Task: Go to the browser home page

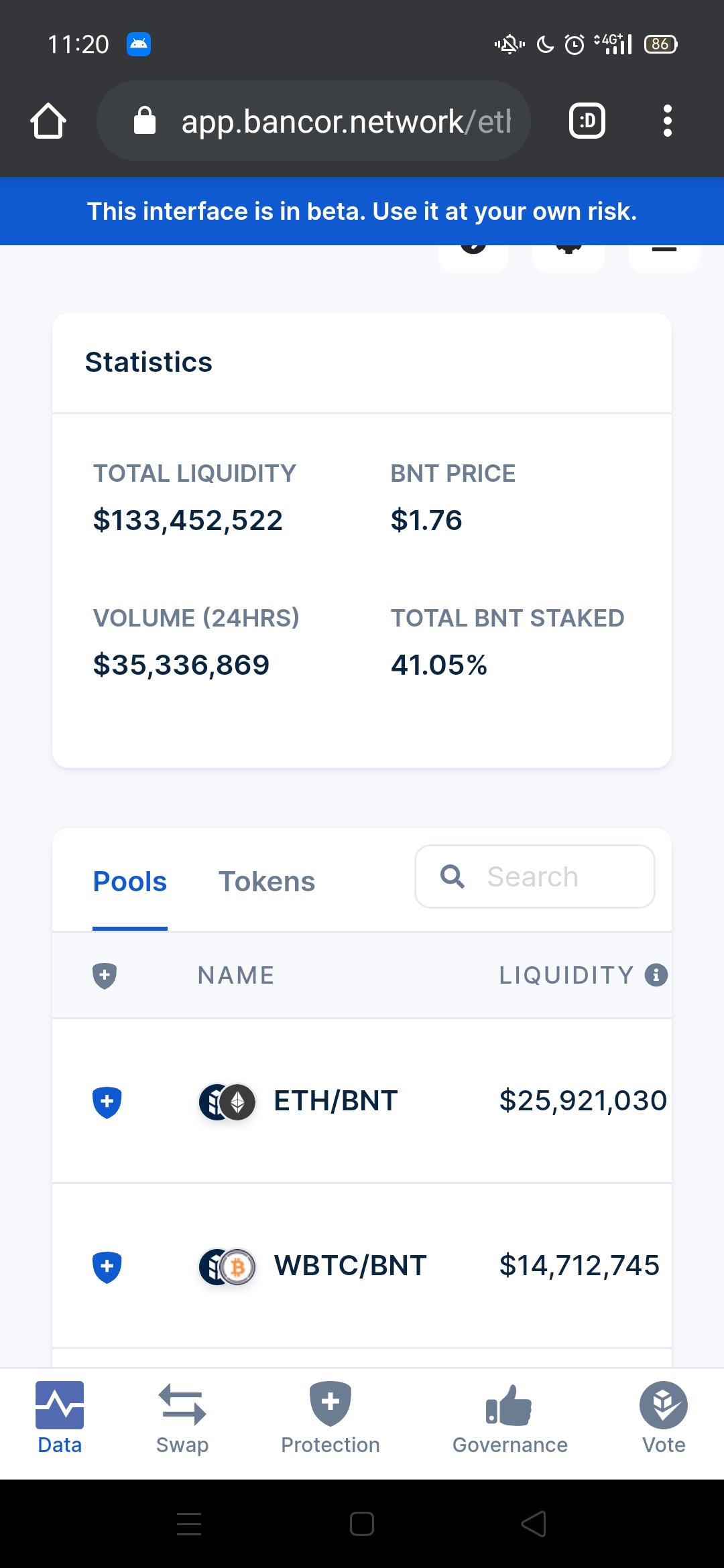Action: [48, 121]
